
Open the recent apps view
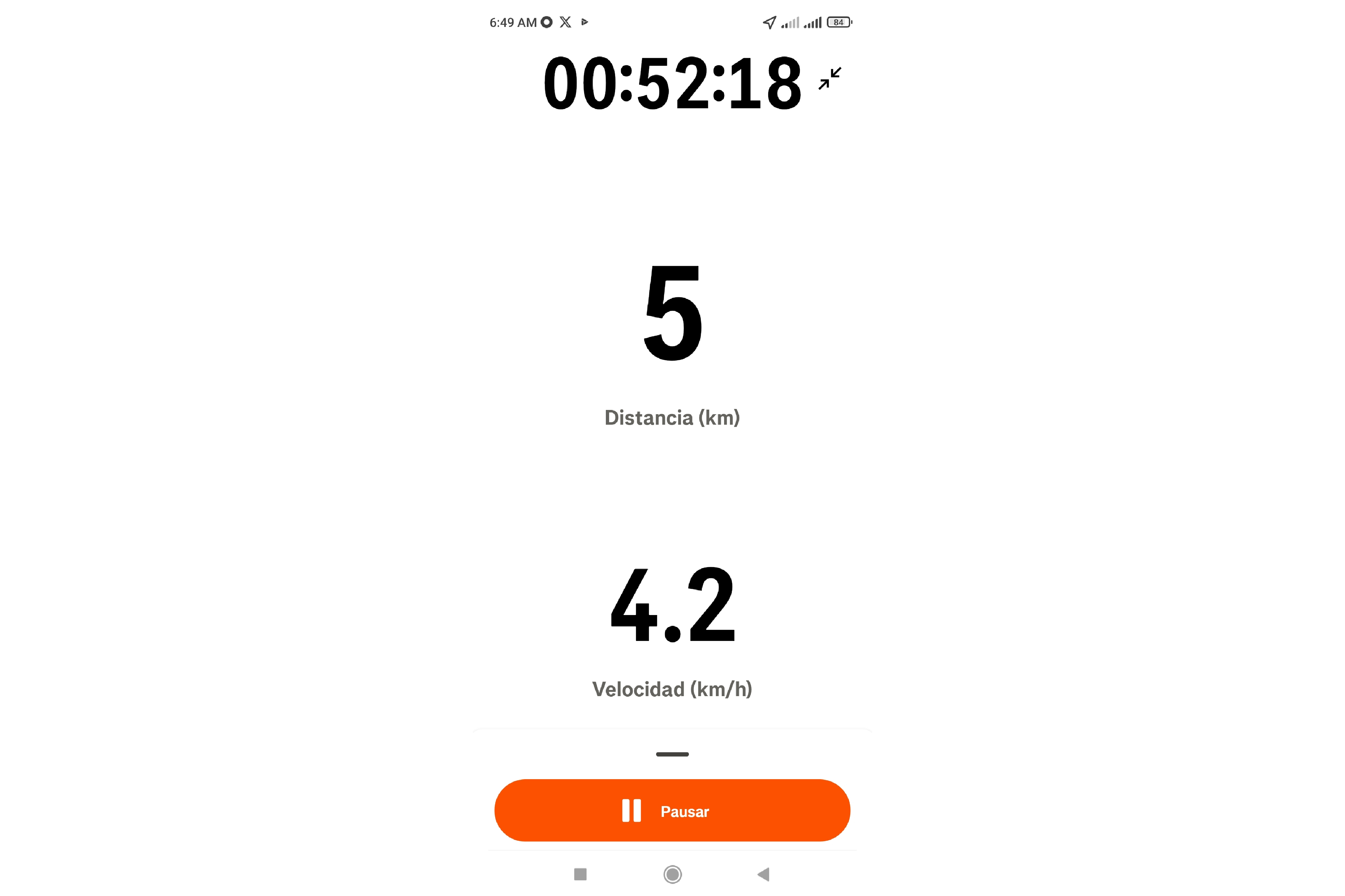tap(580, 874)
